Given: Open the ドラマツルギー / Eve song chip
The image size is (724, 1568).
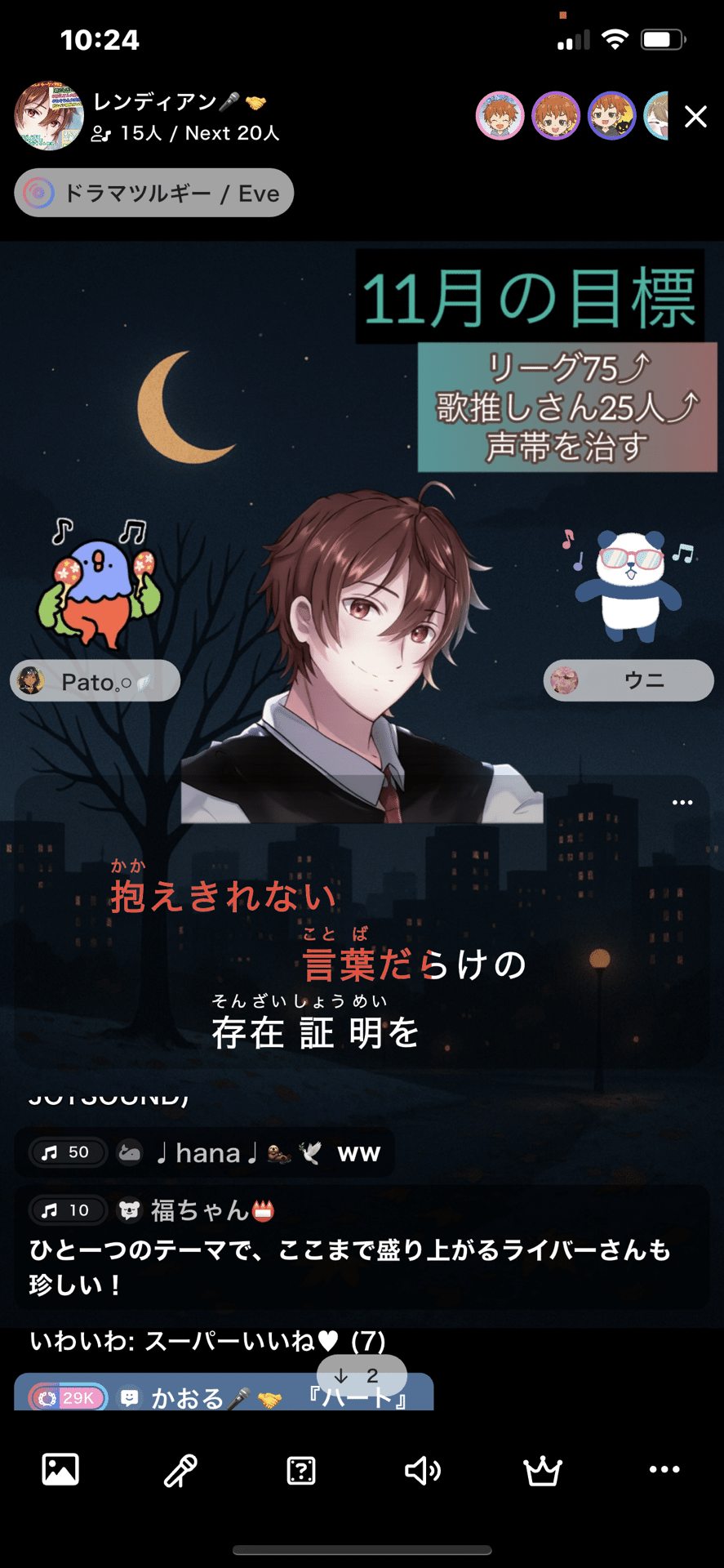Looking at the screenshot, I should tap(153, 194).
